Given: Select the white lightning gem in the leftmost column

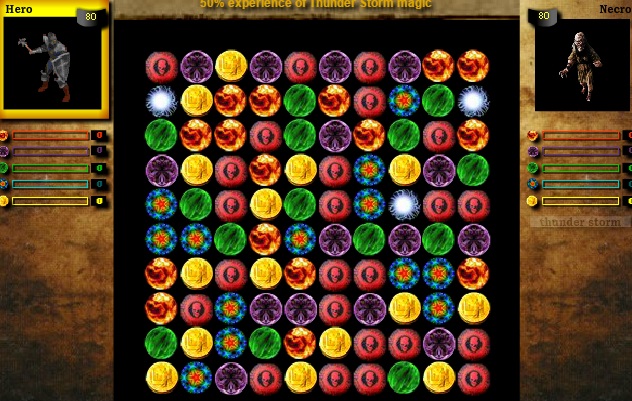Looking at the screenshot, I should [161, 100].
